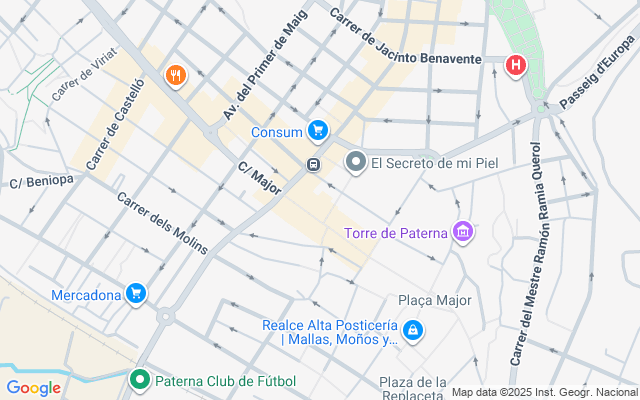This screenshot has height=400, width=640.
Task: Open Realce Alta Posticería shop pin
Action: (x=413, y=331)
